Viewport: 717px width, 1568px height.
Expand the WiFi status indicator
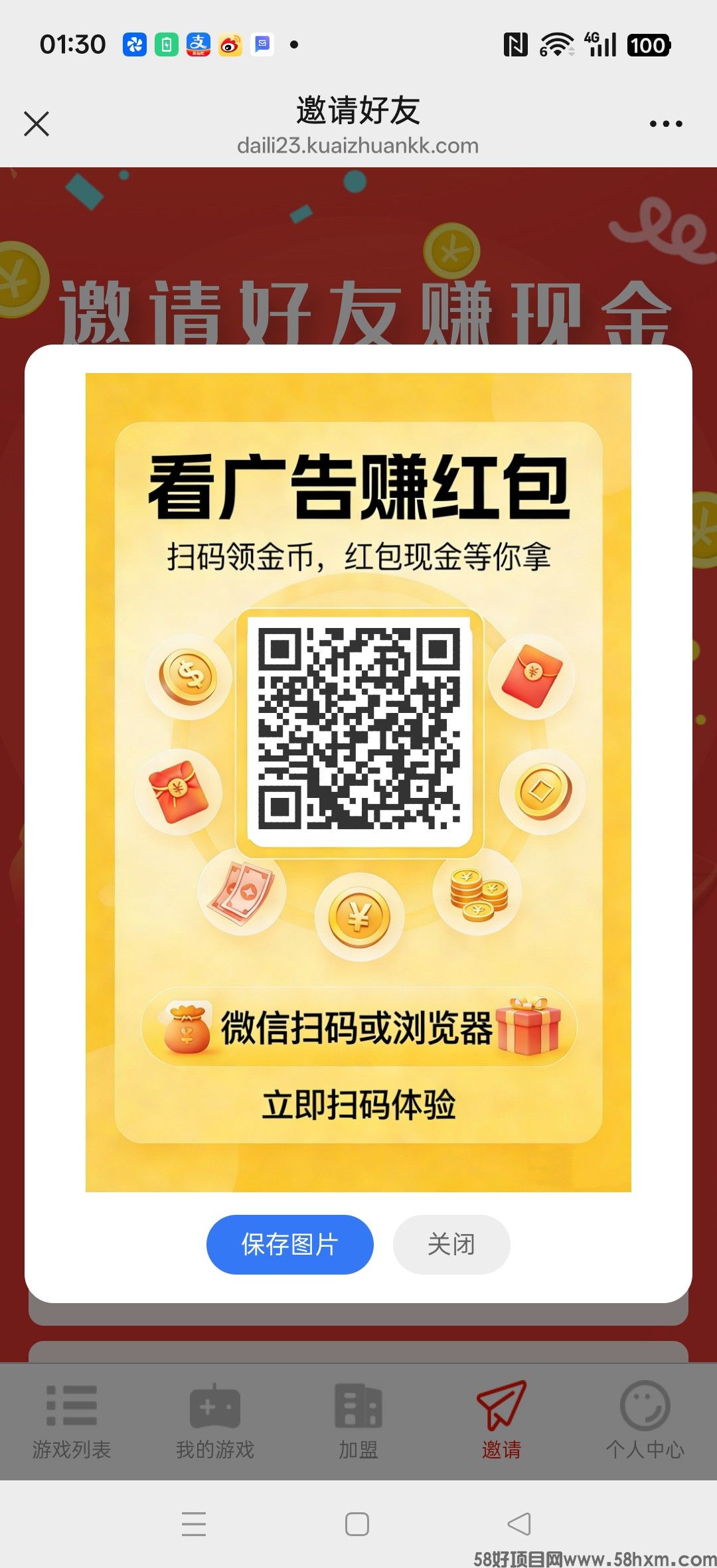(556, 44)
